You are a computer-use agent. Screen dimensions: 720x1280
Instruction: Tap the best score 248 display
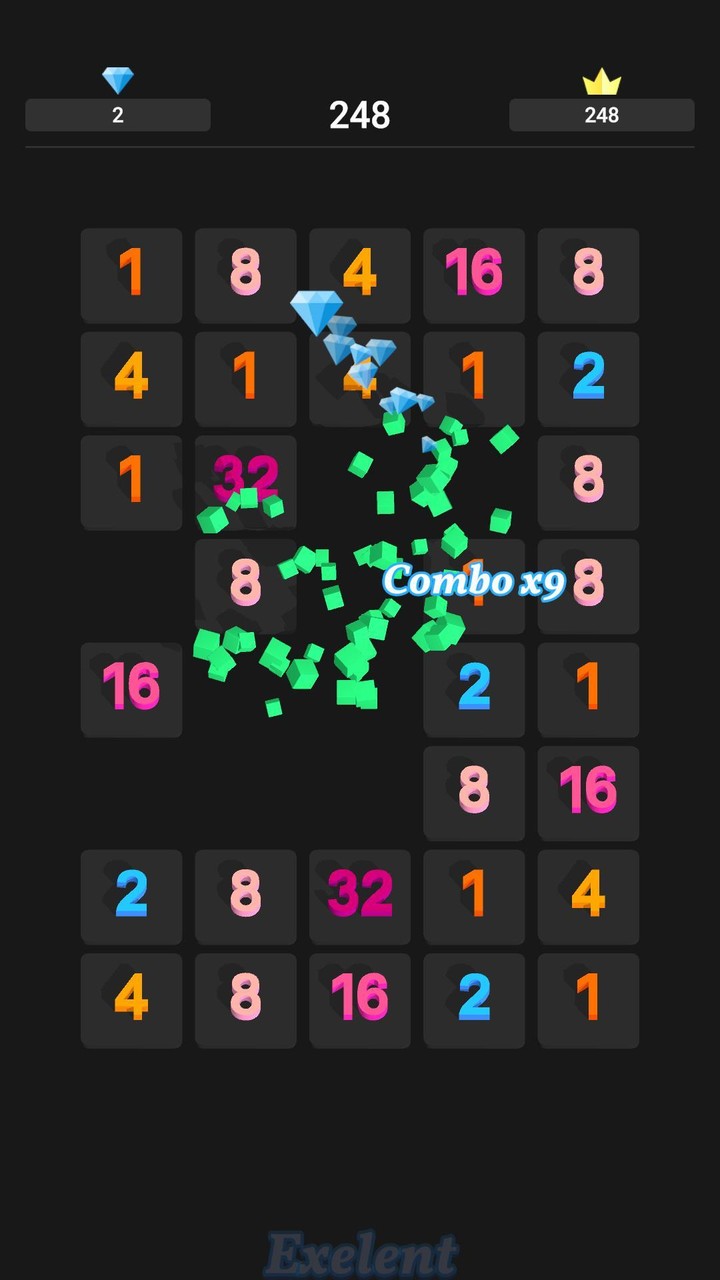click(x=601, y=115)
